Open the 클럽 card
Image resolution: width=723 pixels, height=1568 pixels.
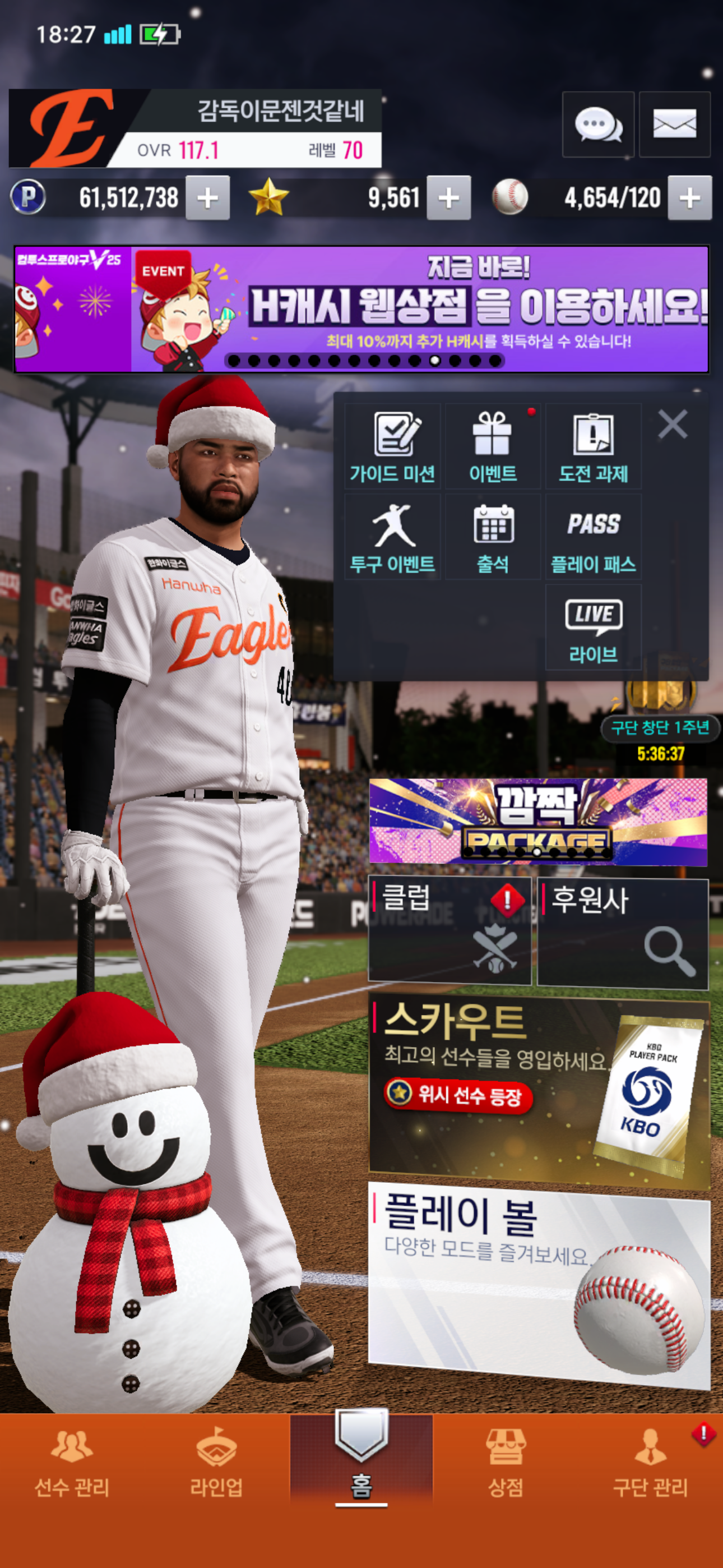click(x=449, y=930)
